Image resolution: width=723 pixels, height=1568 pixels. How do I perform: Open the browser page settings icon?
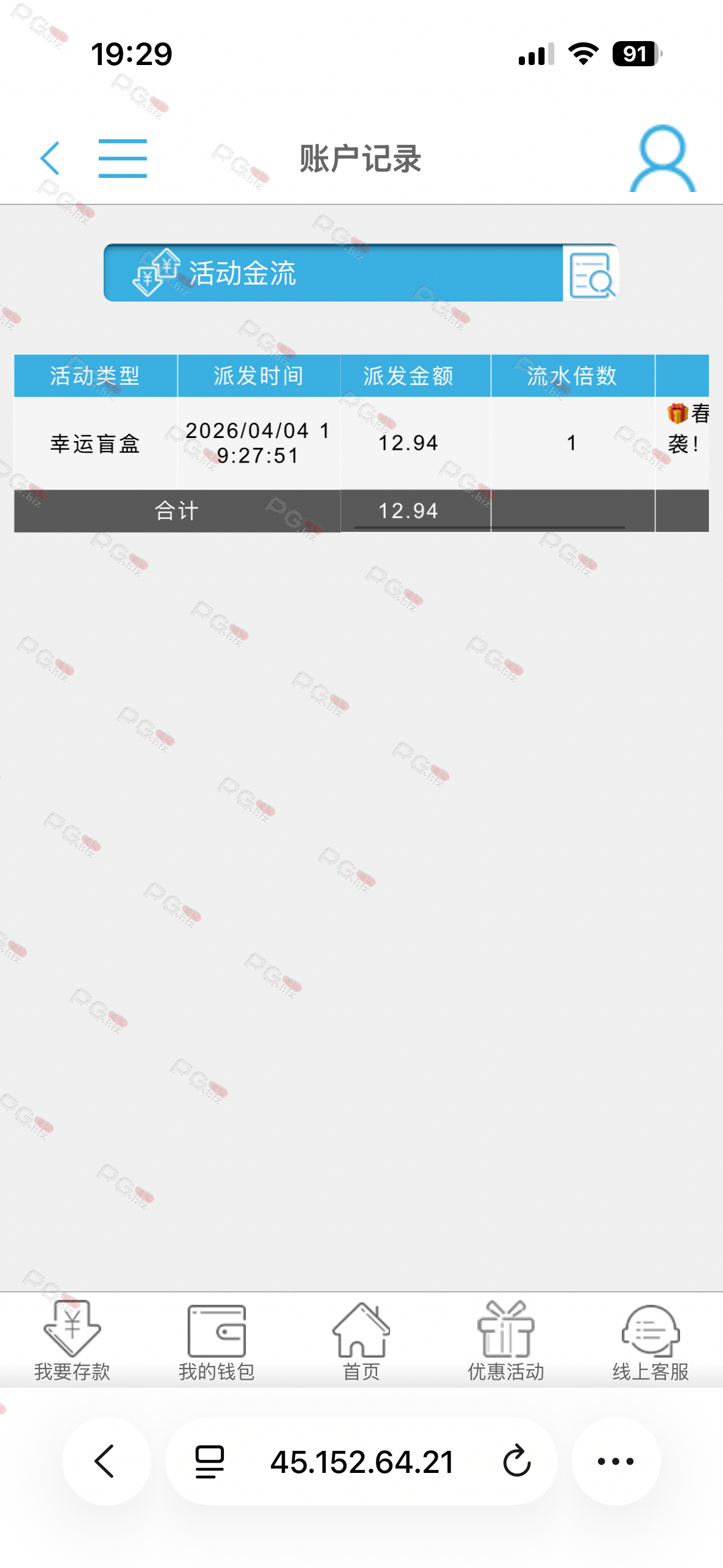[209, 1461]
